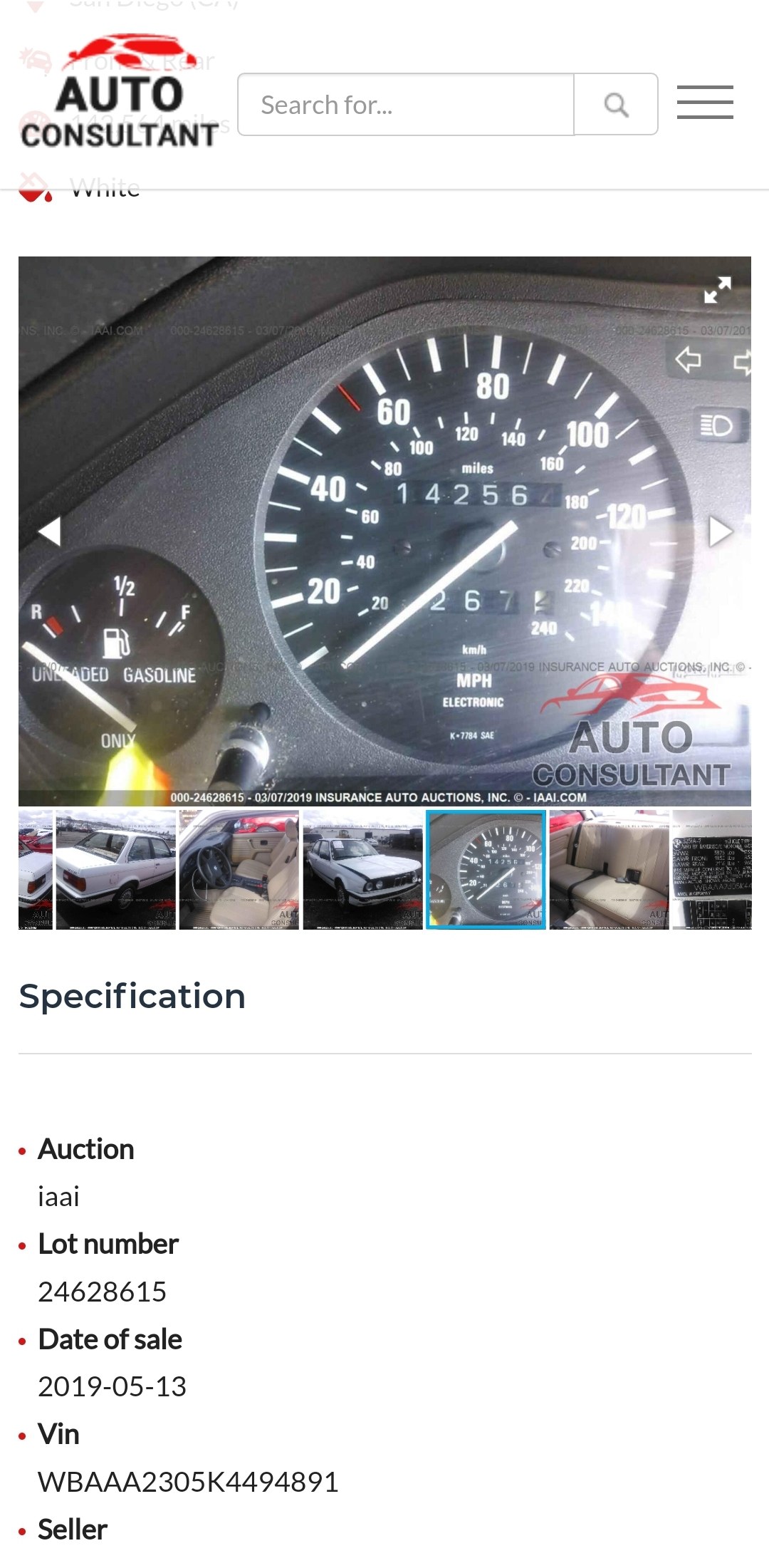
Task: Select the beige rear seat thumbnail
Action: coord(610,869)
